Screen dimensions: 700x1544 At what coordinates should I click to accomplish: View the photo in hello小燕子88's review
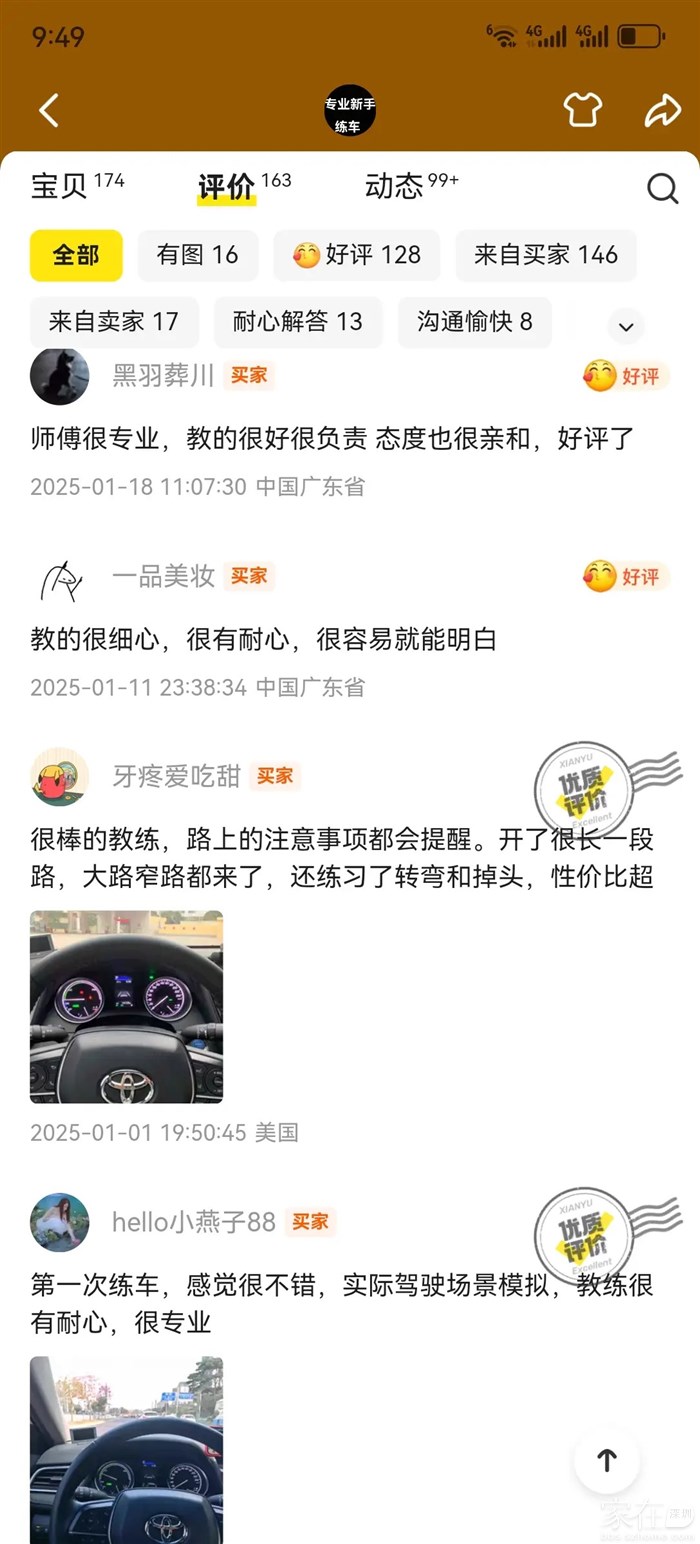(126, 1450)
